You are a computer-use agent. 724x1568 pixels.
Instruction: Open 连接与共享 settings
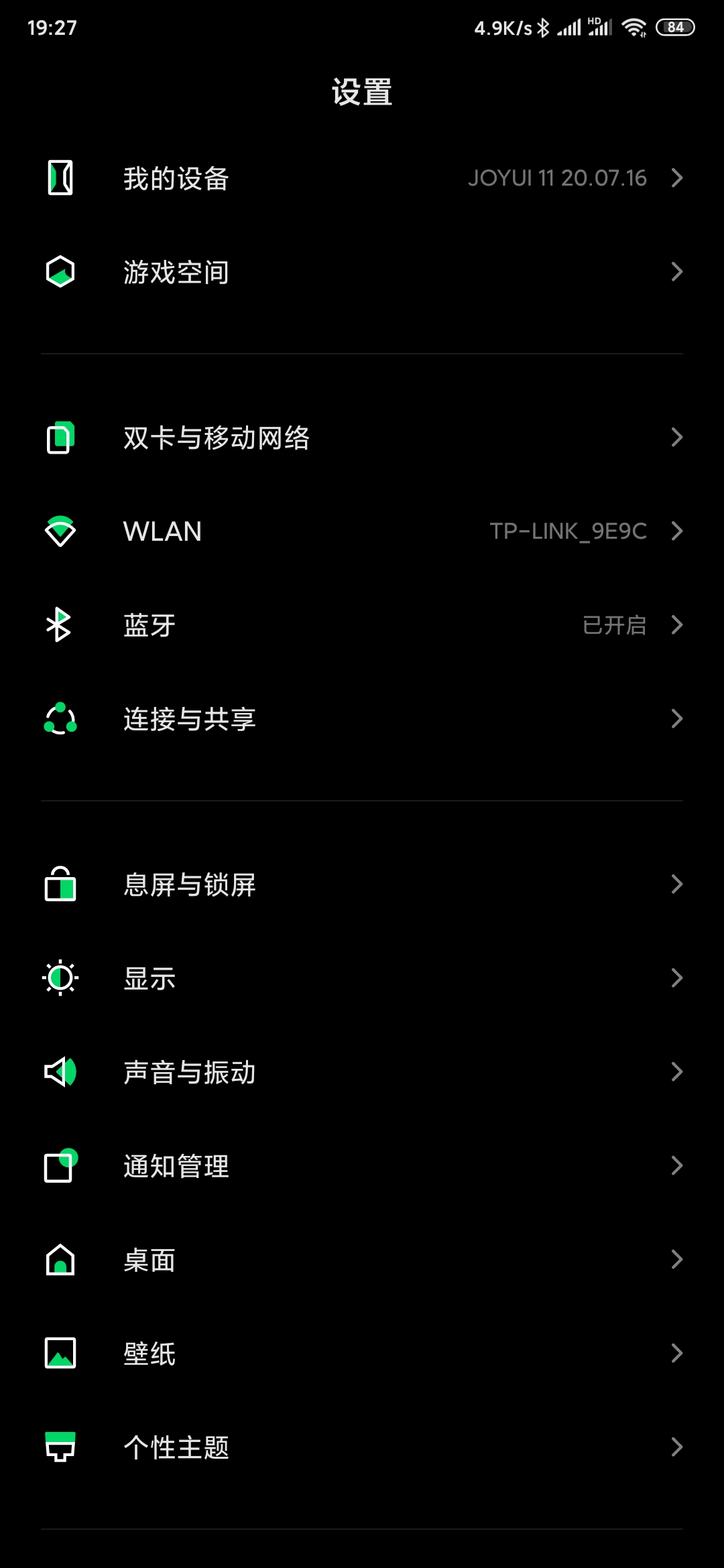pyautogui.click(x=362, y=719)
